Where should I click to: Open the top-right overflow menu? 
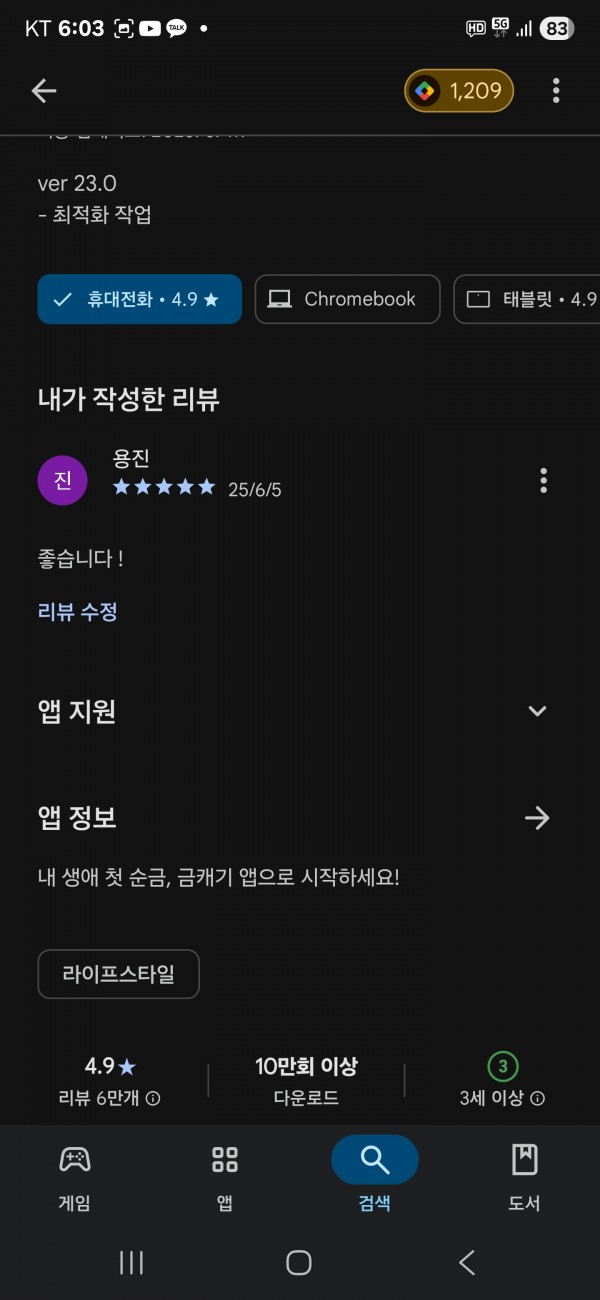point(556,91)
